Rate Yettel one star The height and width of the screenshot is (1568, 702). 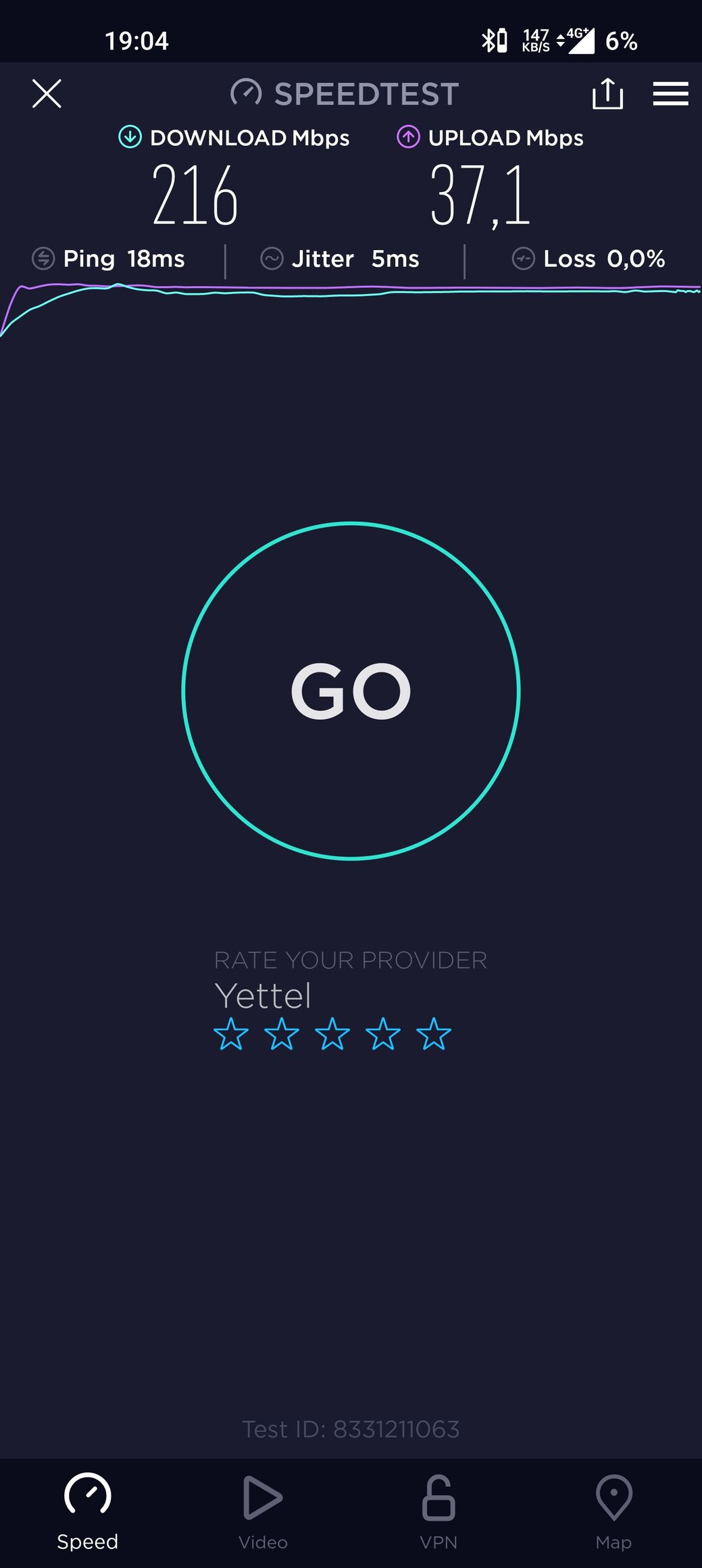tap(231, 1034)
